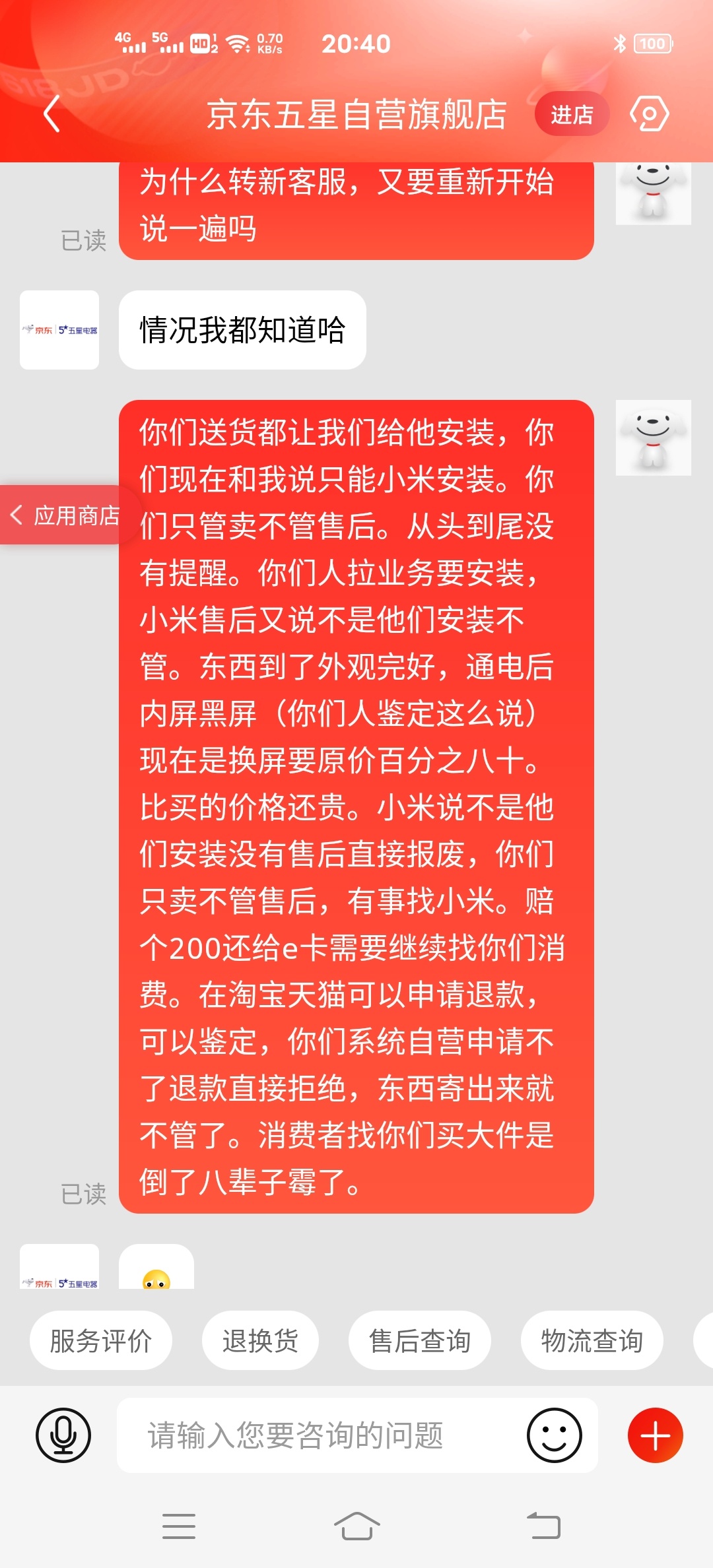Open chat settings hexagon icon
The height and width of the screenshot is (1568, 713).
(650, 114)
